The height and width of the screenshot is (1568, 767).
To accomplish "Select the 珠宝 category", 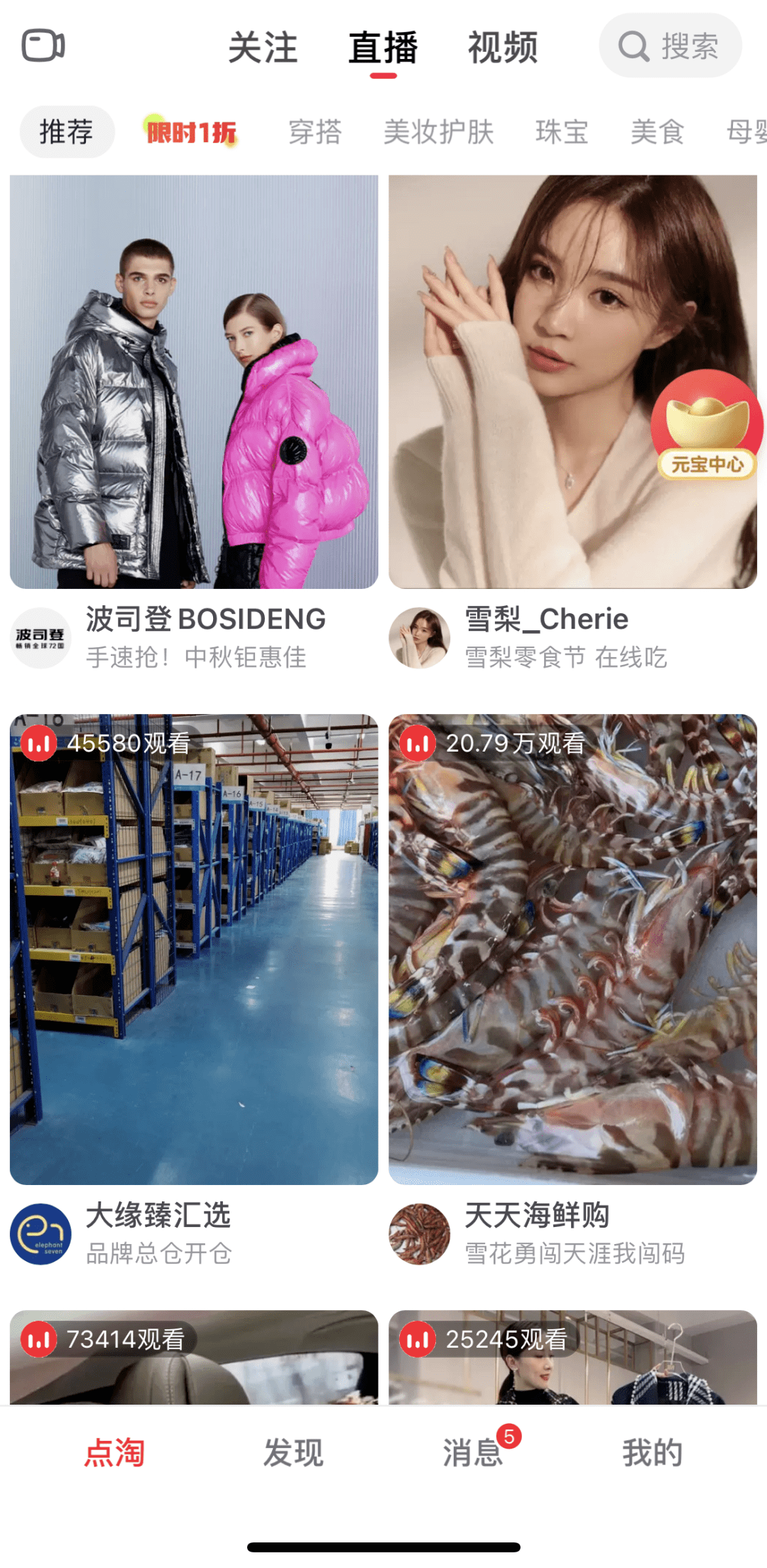I will (x=562, y=132).
